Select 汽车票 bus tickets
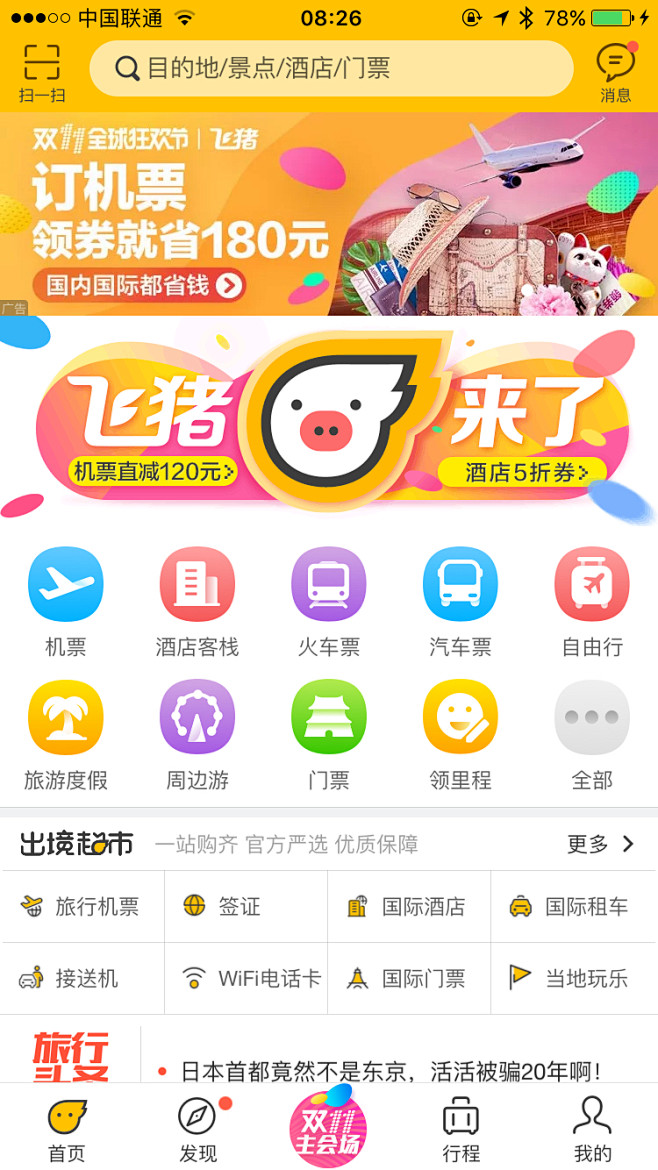The height and width of the screenshot is (1170, 658). pyautogui.click(x=460, y=602)
